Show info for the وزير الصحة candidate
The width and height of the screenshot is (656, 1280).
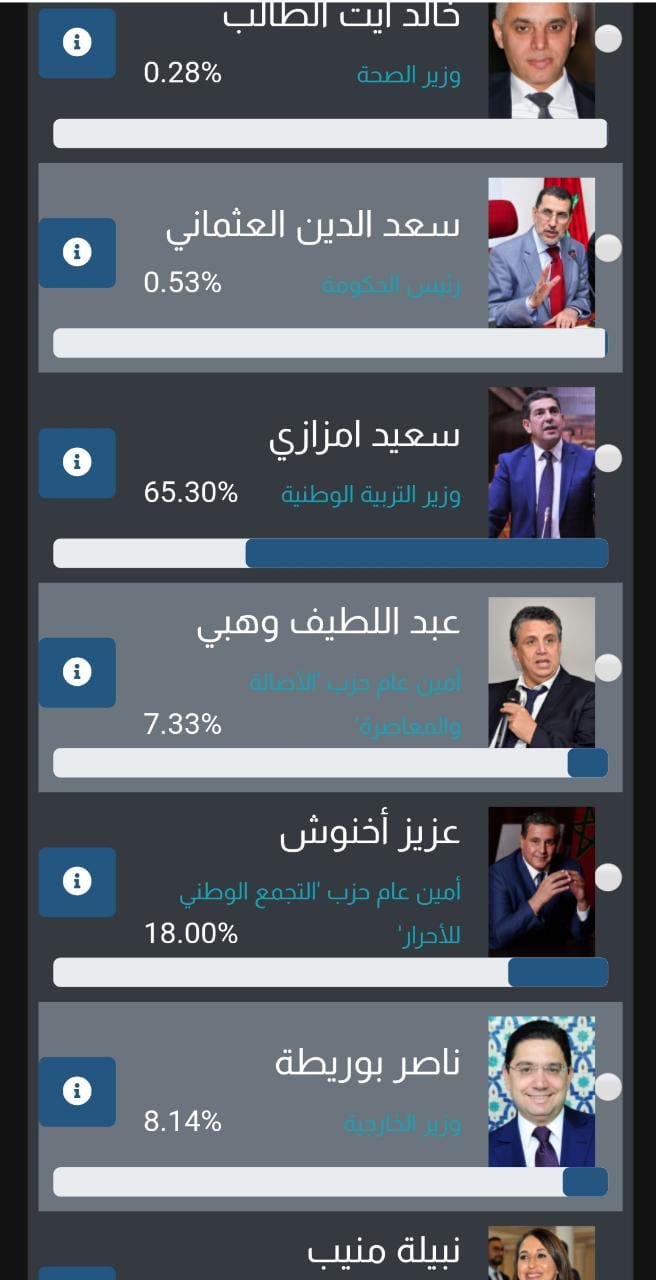pos(77,43)
